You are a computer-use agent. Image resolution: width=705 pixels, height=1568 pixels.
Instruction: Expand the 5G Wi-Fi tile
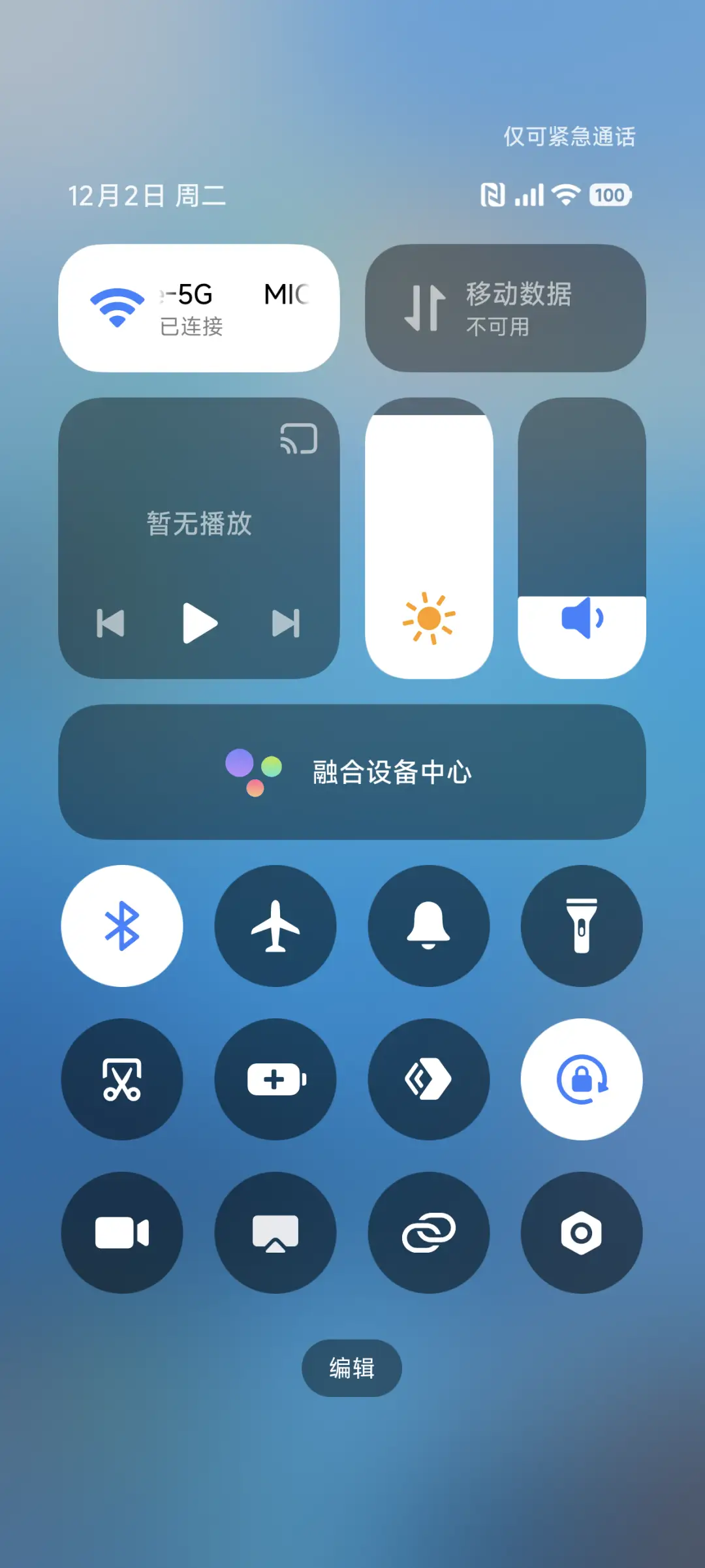click(199, 307)
